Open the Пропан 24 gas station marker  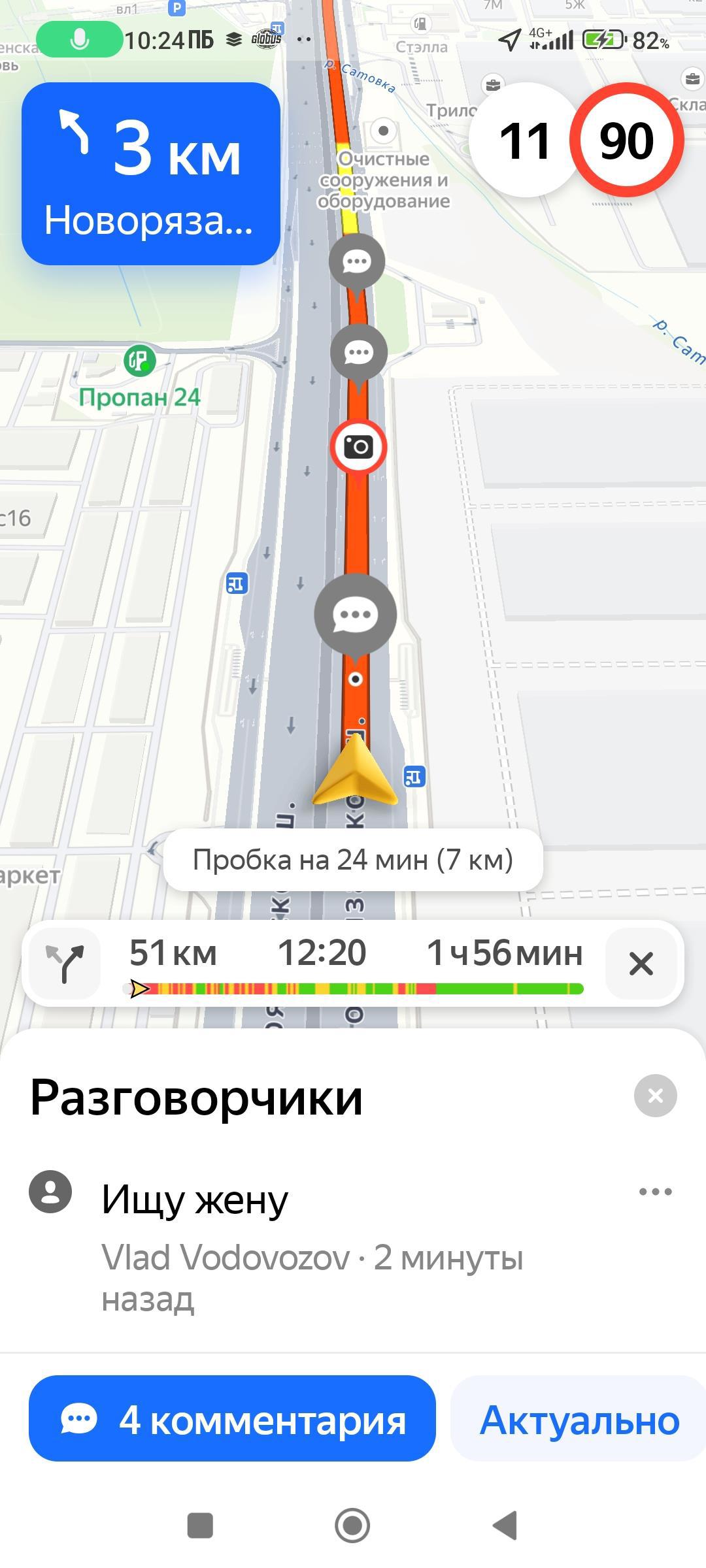(x=140, y=361)
